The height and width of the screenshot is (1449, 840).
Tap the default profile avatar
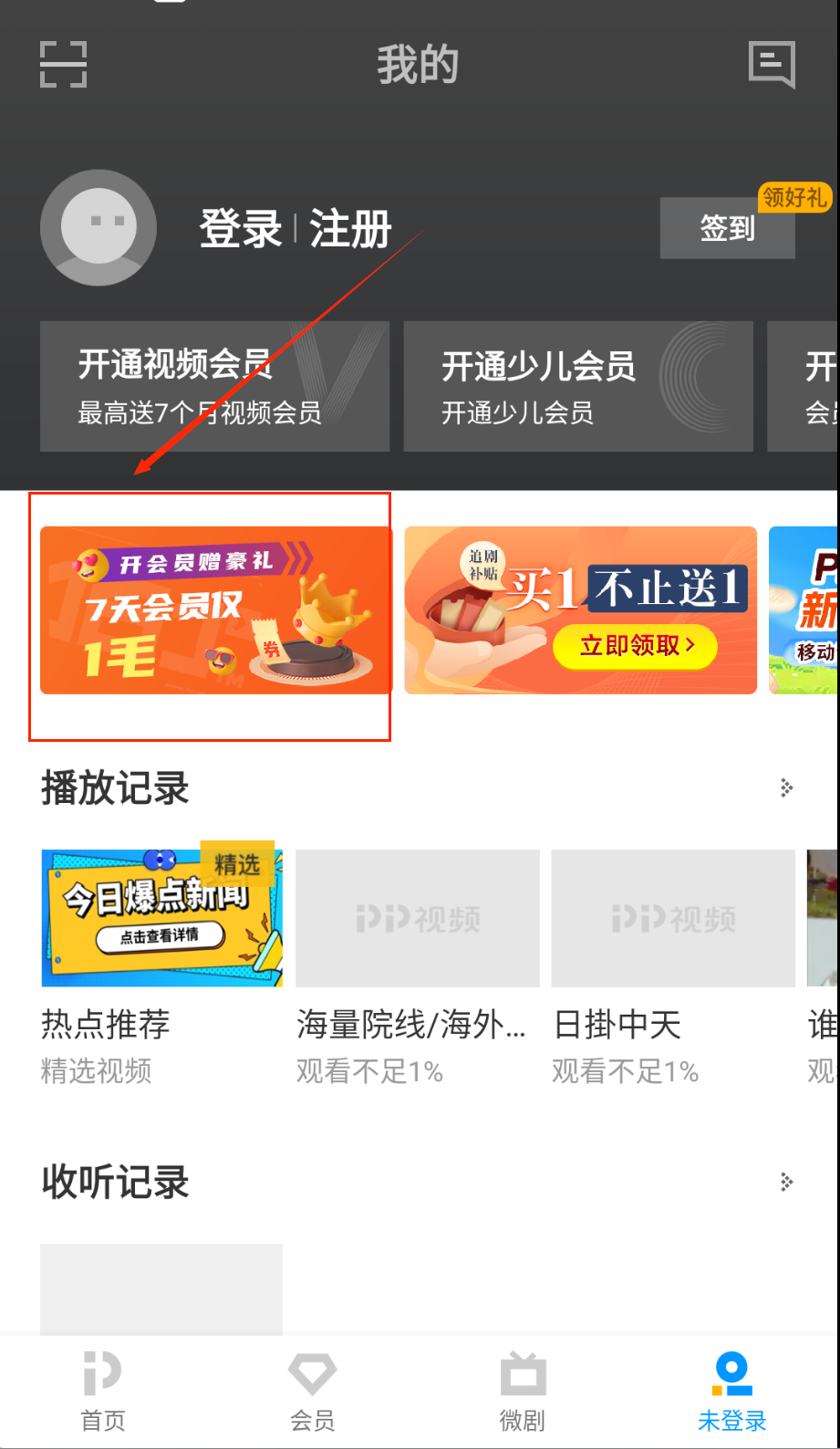click(x=99, y=228)
